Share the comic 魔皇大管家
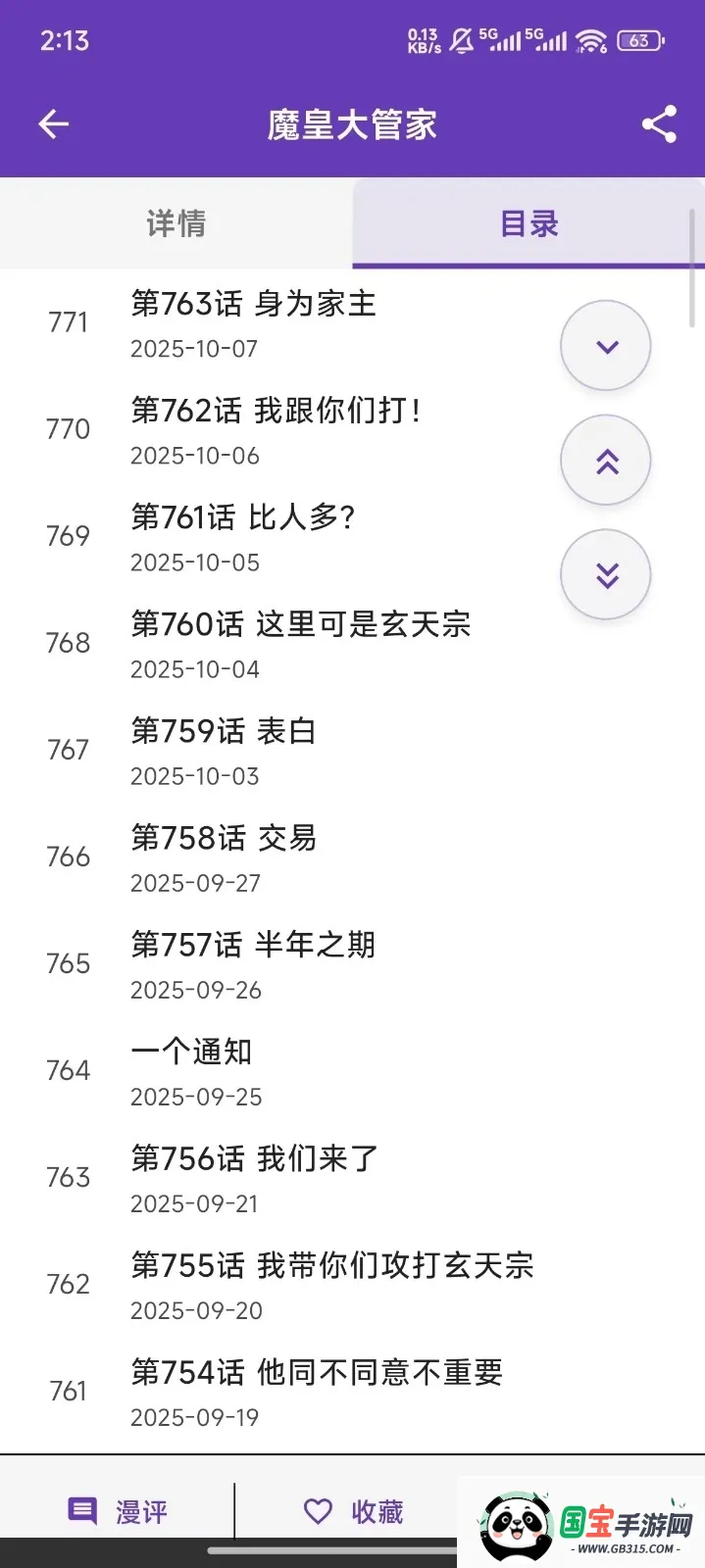The height and width of the screenshot is (1568, 705). (x=659, y=124)
